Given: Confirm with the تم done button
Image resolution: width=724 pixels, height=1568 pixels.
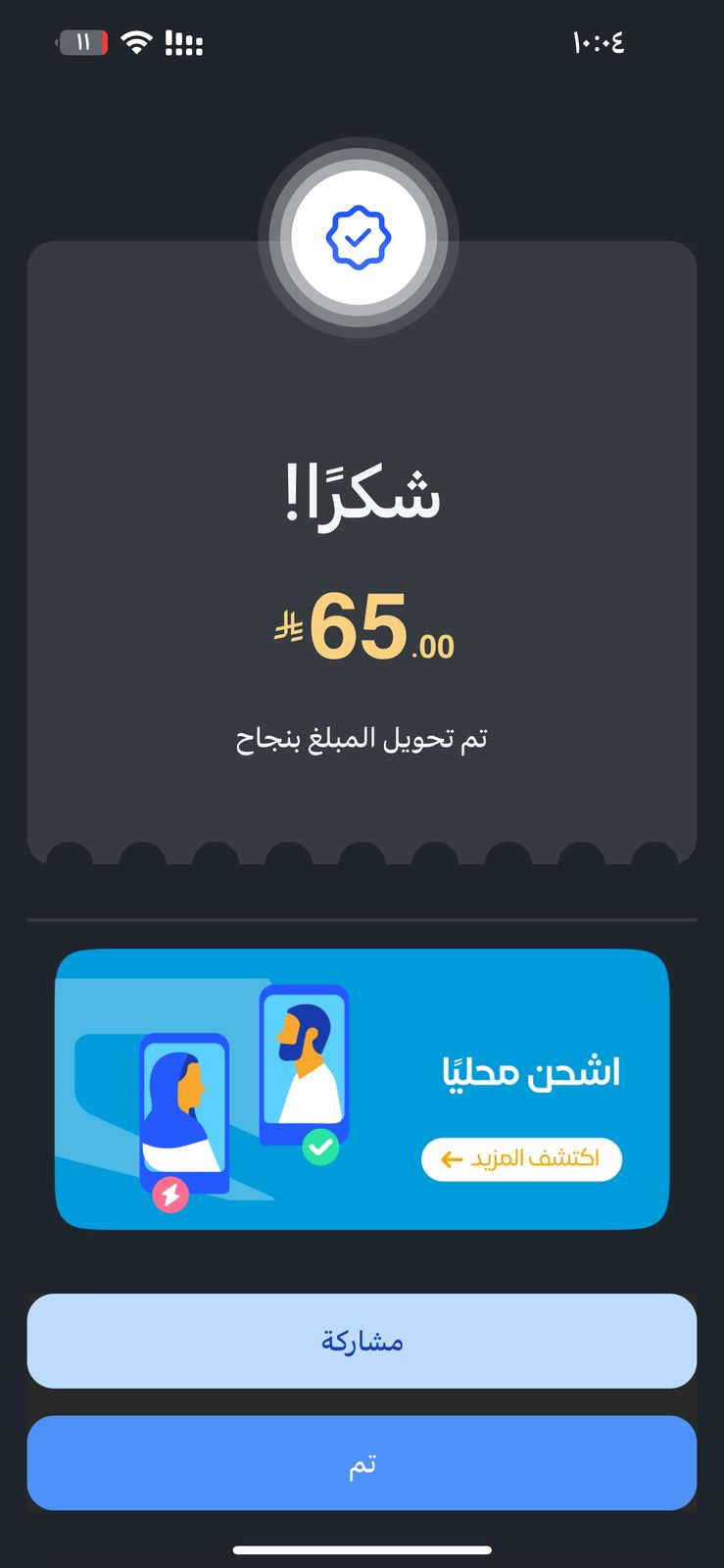Looking at the screenshot, I should (362, 1463).
